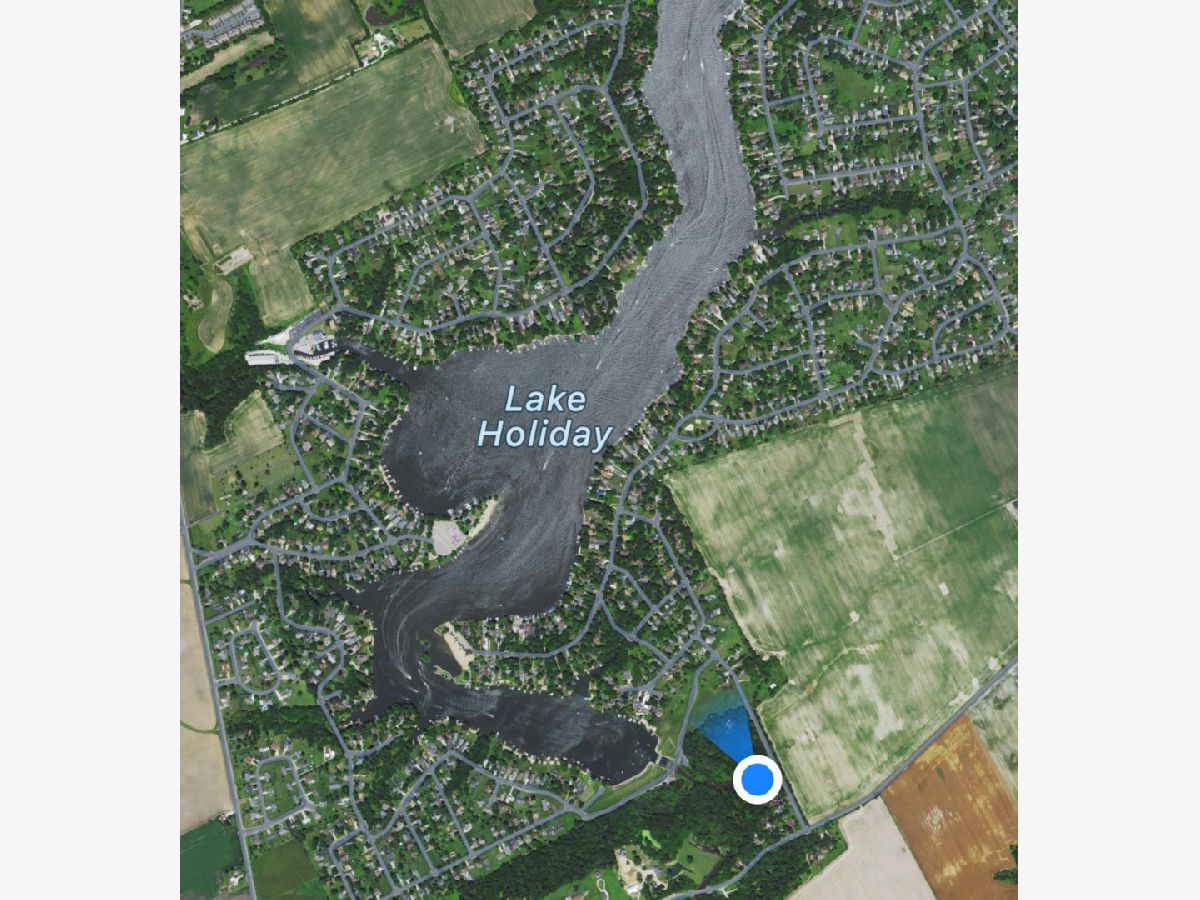Select the Lake Holiday map label
The width and height of the screenshot is (1200, 900).
tap(545, 417)
